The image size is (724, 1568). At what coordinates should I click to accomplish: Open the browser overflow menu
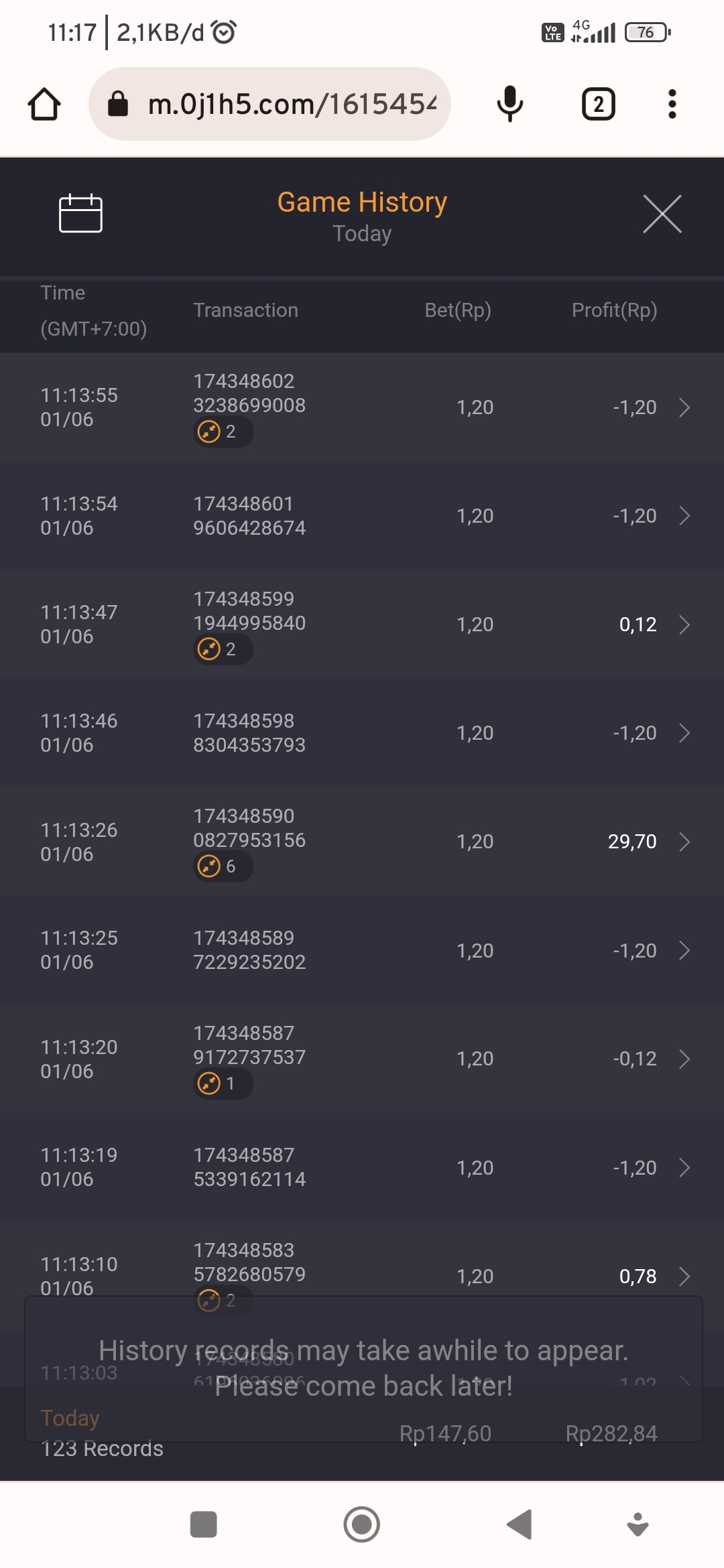click(672, 104)
